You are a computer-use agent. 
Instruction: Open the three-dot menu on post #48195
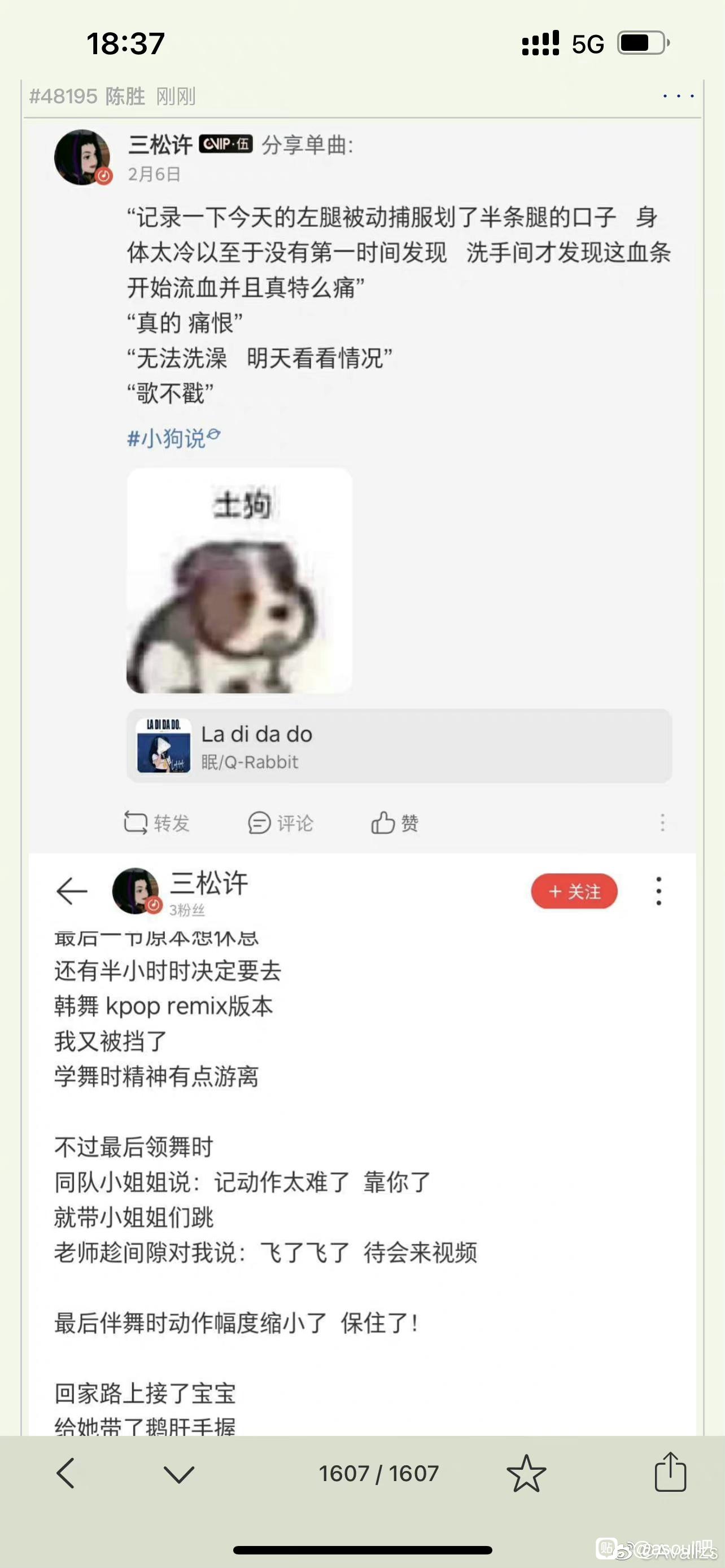[x=679, y=96]
